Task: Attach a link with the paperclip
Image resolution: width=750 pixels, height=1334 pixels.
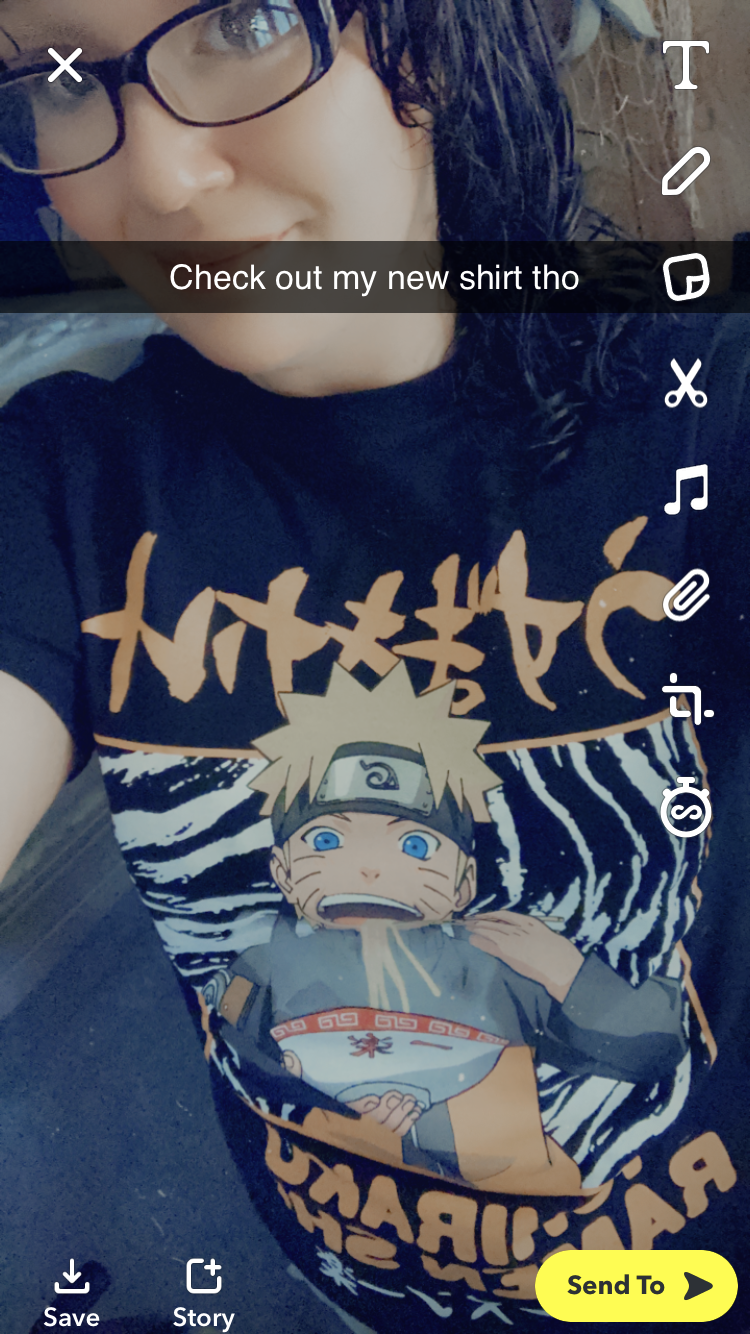Action: (x=686, y=596)
